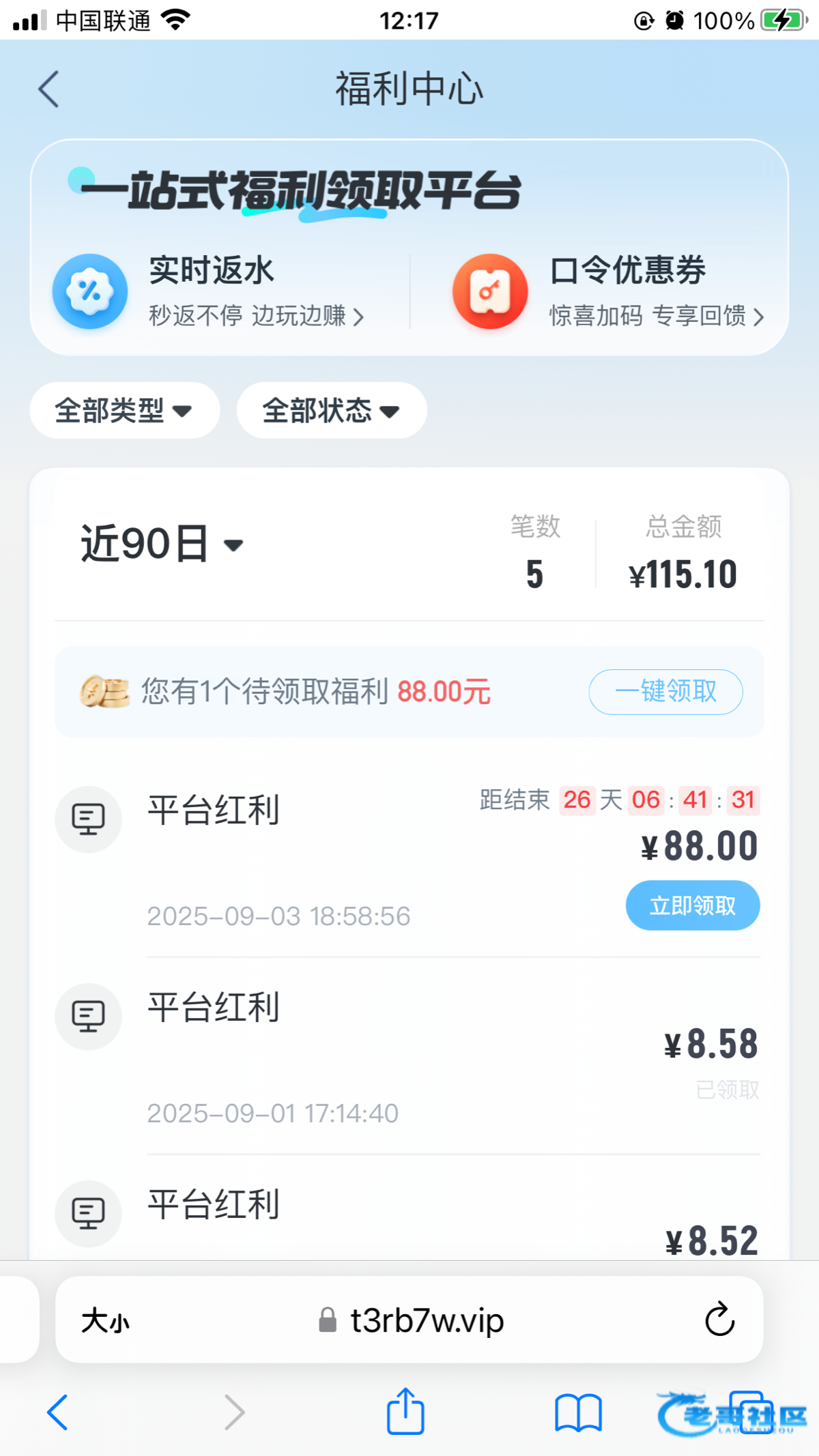819x1456 pixels.
Task: Expand the 全部类型 filter
Action: coord(124,411)
